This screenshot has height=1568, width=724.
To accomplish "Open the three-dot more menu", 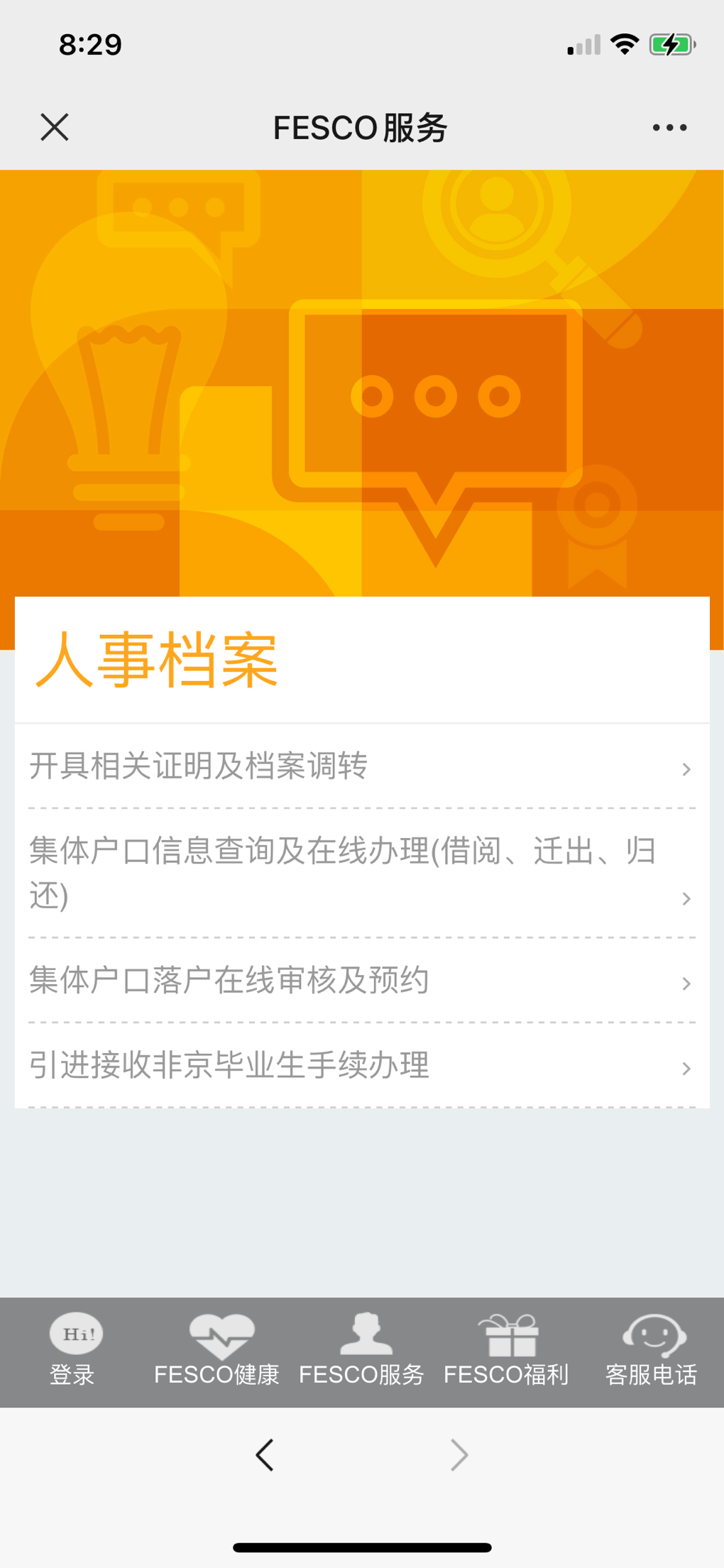I will point(669,128).
